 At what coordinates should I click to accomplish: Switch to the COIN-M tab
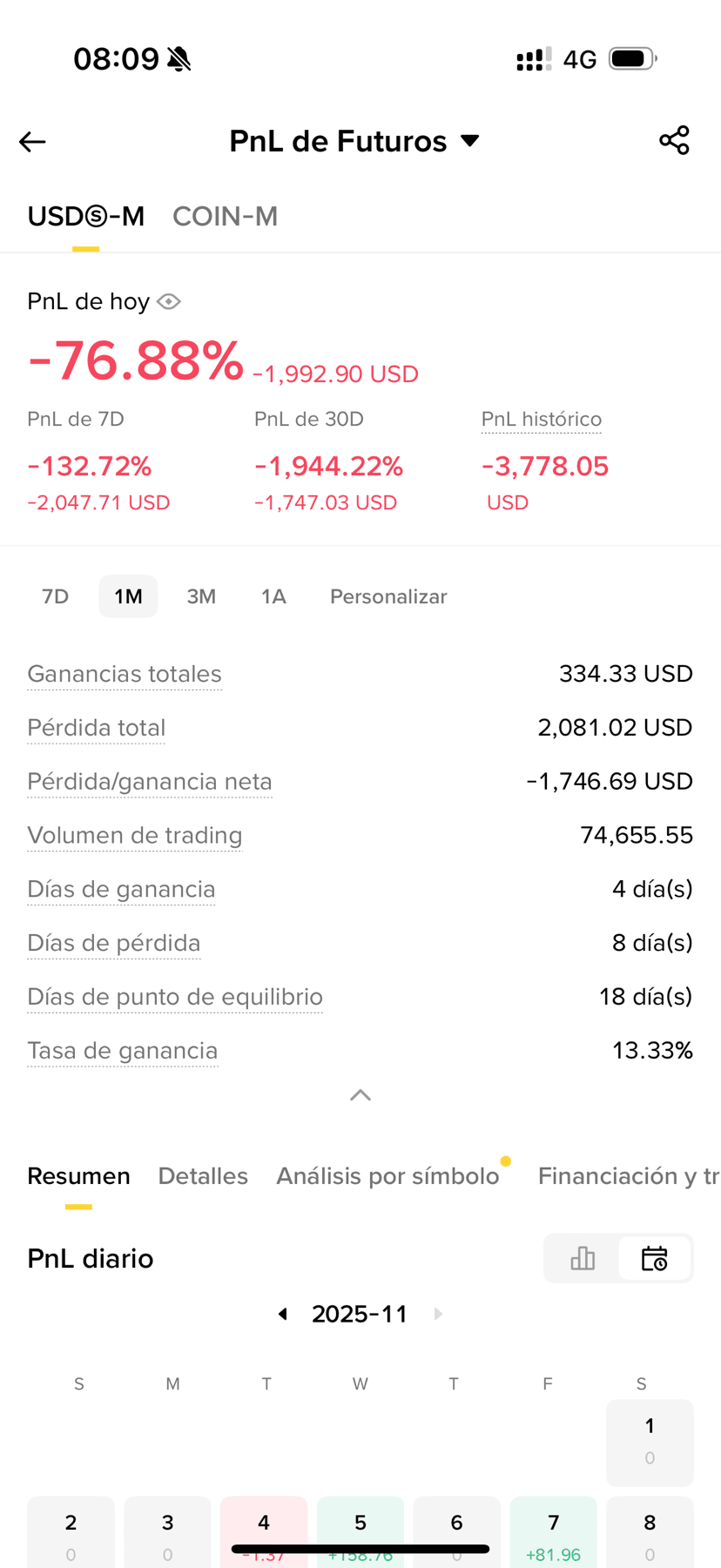225,216
